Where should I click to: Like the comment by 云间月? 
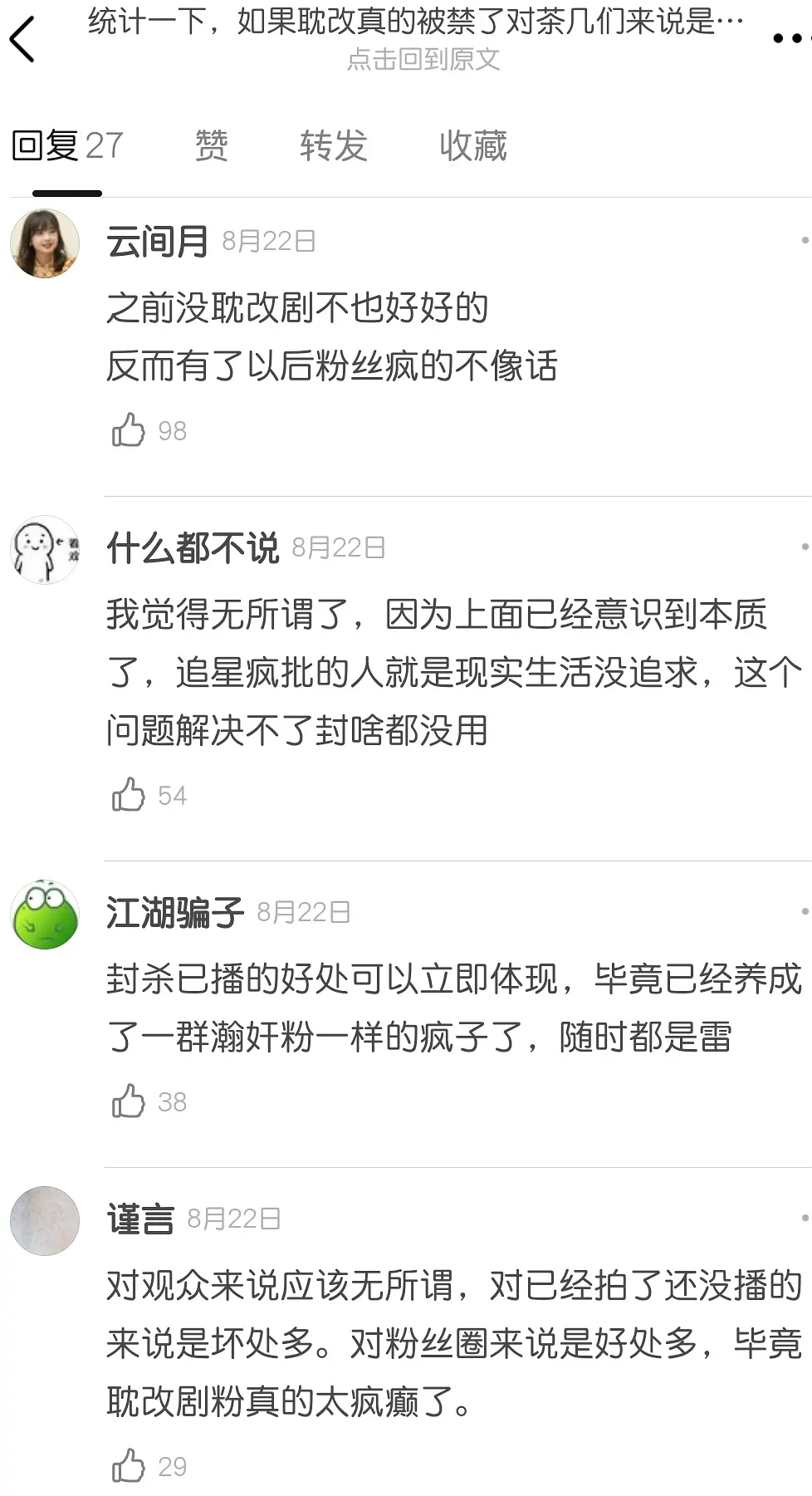129,430
